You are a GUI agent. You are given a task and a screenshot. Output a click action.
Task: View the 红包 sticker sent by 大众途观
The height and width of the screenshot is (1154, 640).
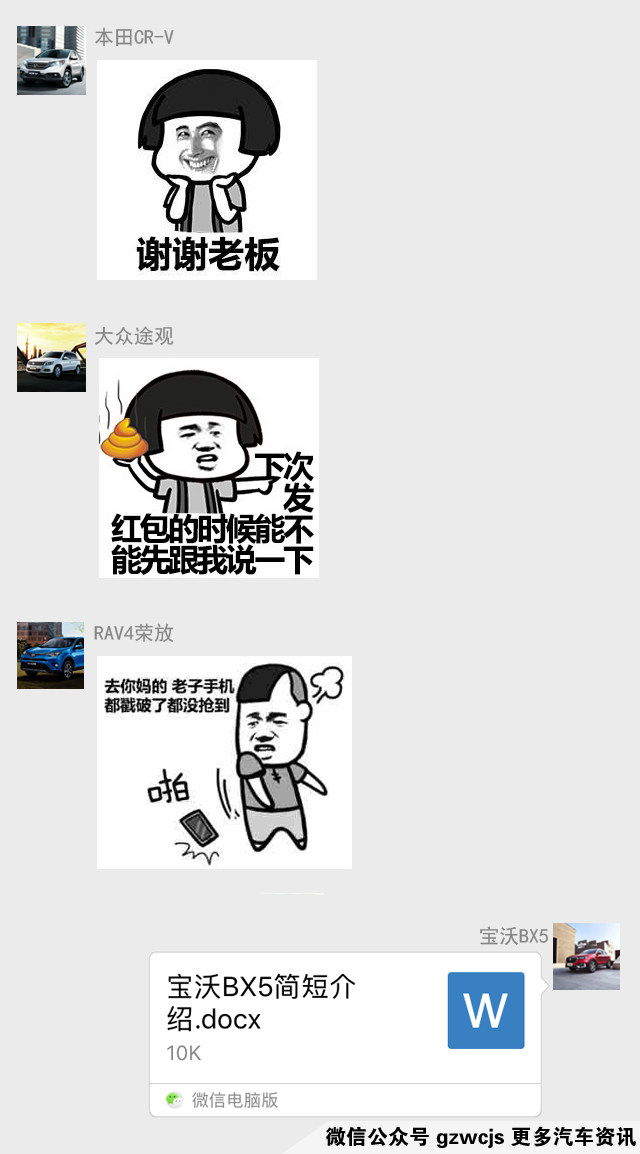208,467
